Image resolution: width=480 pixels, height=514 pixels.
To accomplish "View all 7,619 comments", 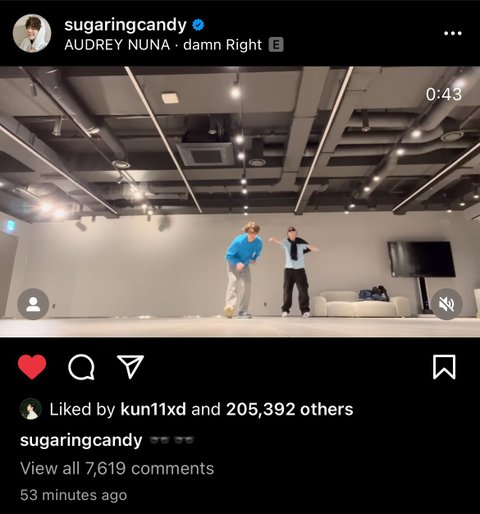I will (x=117, y=468).
